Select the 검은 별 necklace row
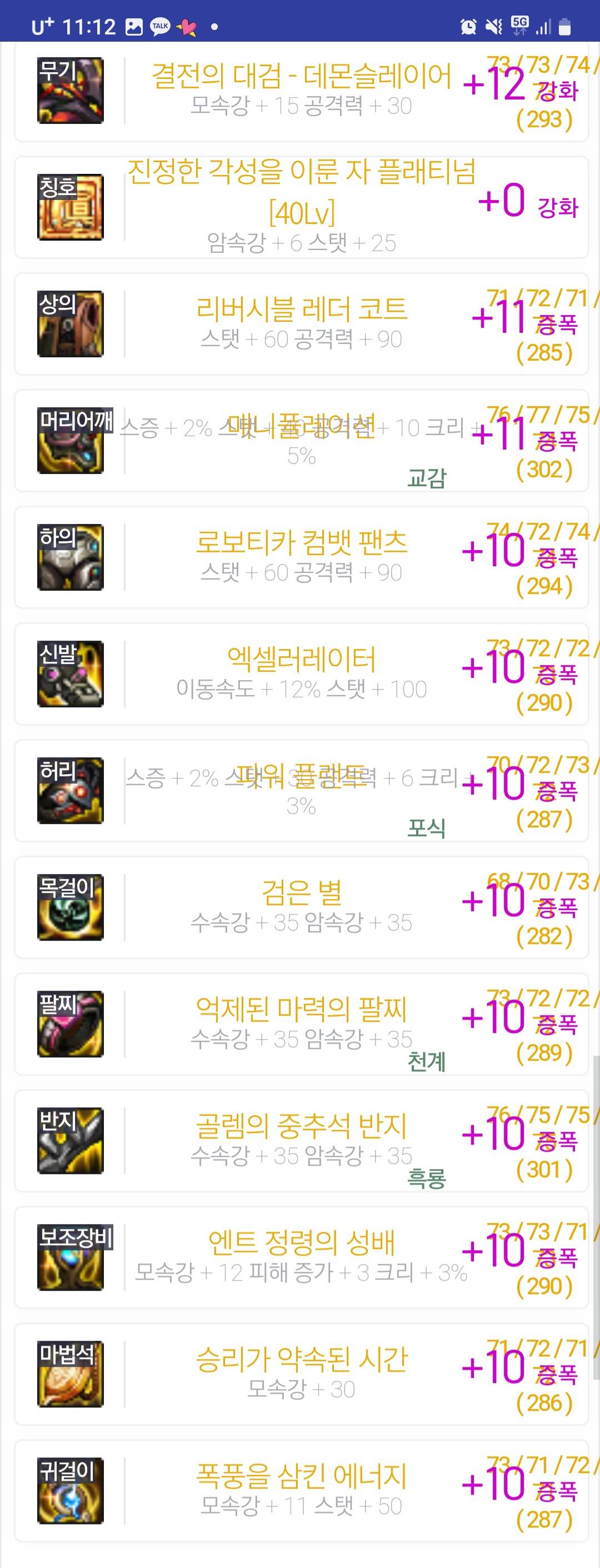This screenshot has height=1568, width=600. [x=301, y=907]
